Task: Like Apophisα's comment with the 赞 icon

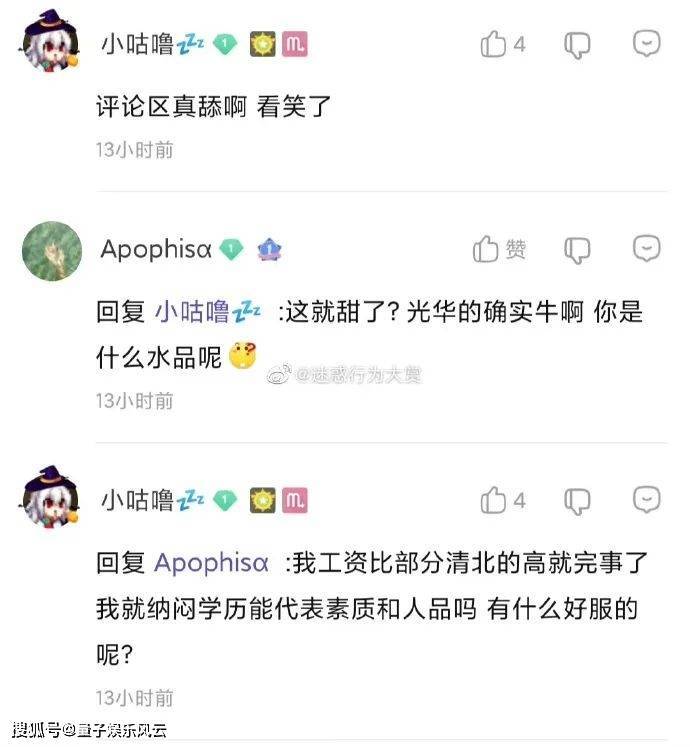Action: tap(488, 249)
